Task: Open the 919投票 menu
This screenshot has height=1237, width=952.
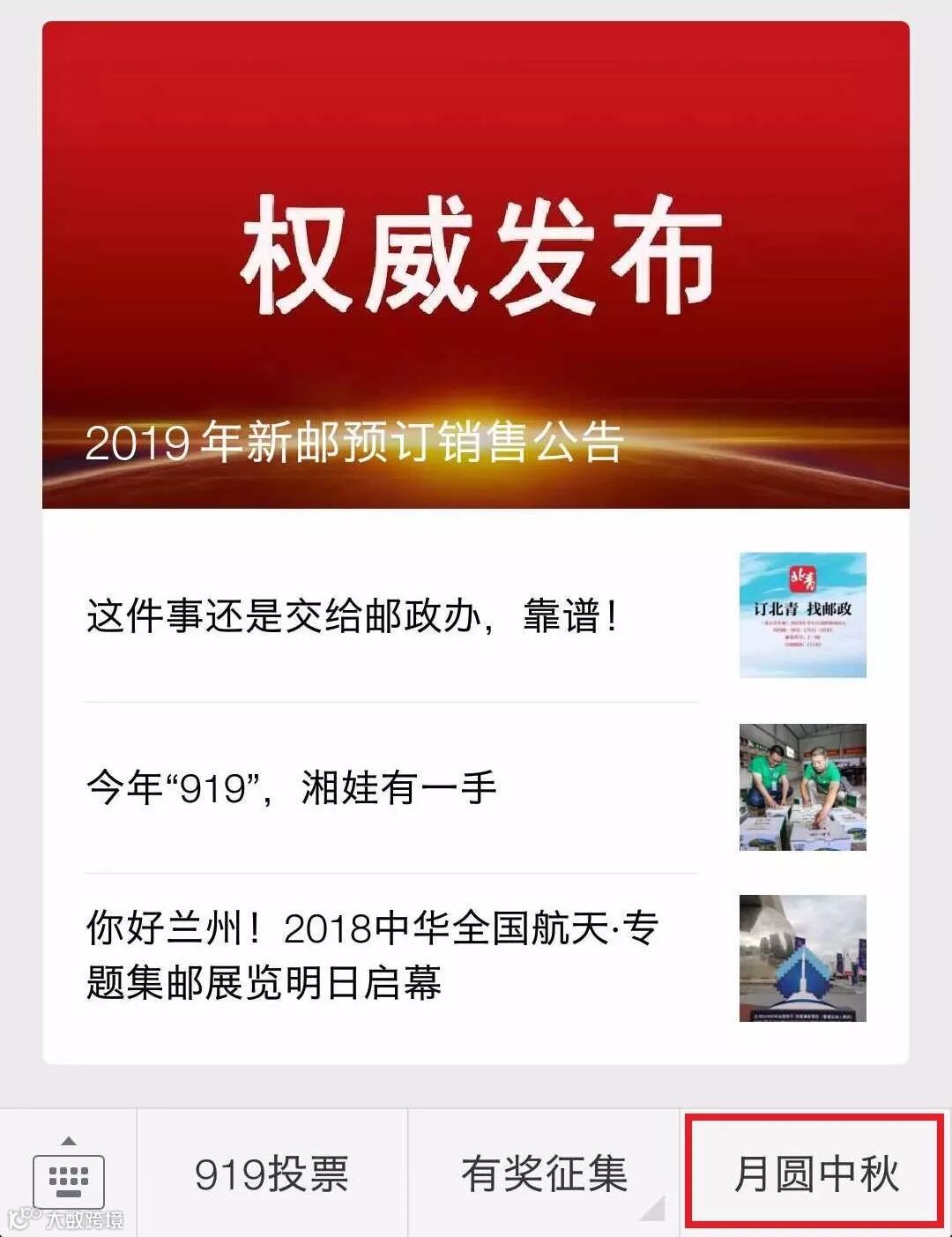Action: pyautogui.click(x=271, y=1174)
